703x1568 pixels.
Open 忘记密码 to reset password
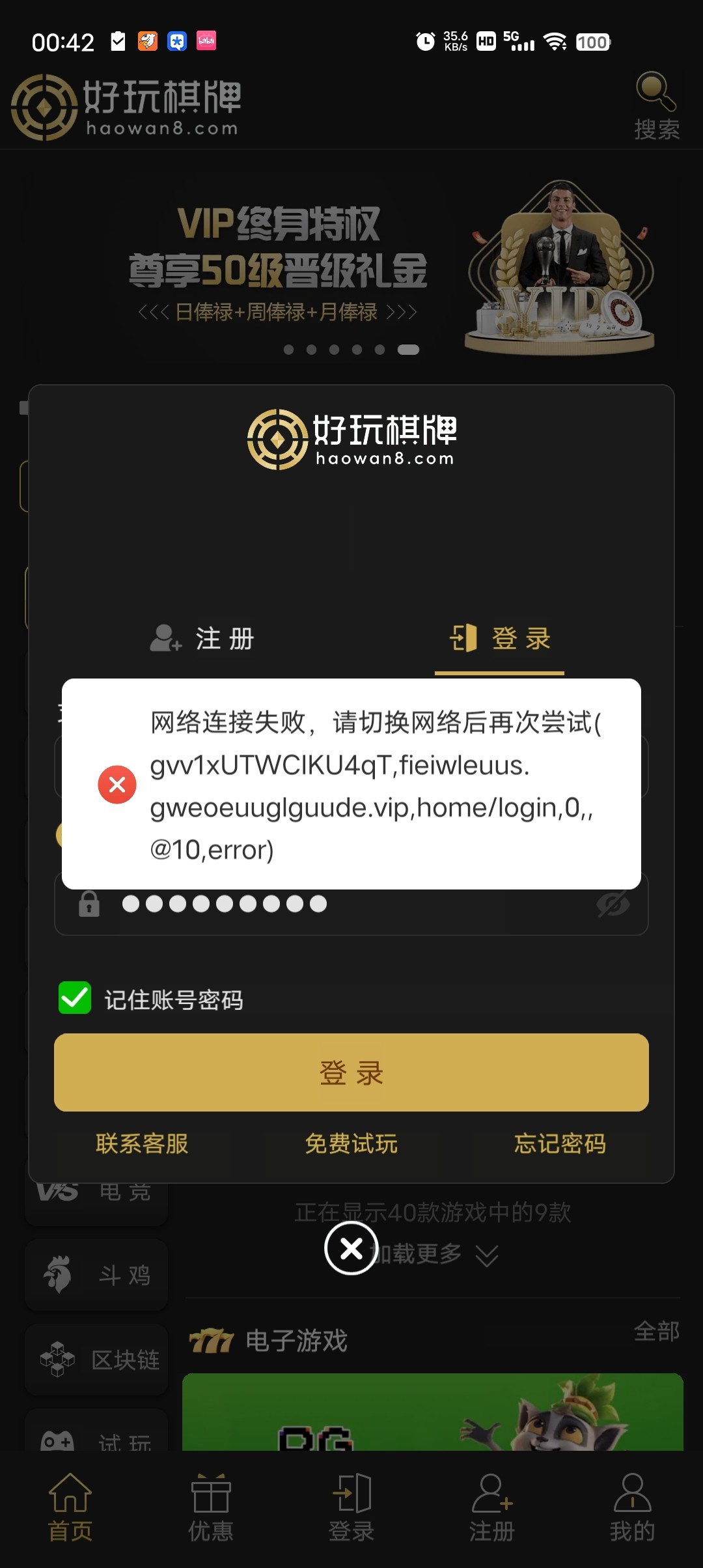pos(560,1143)
